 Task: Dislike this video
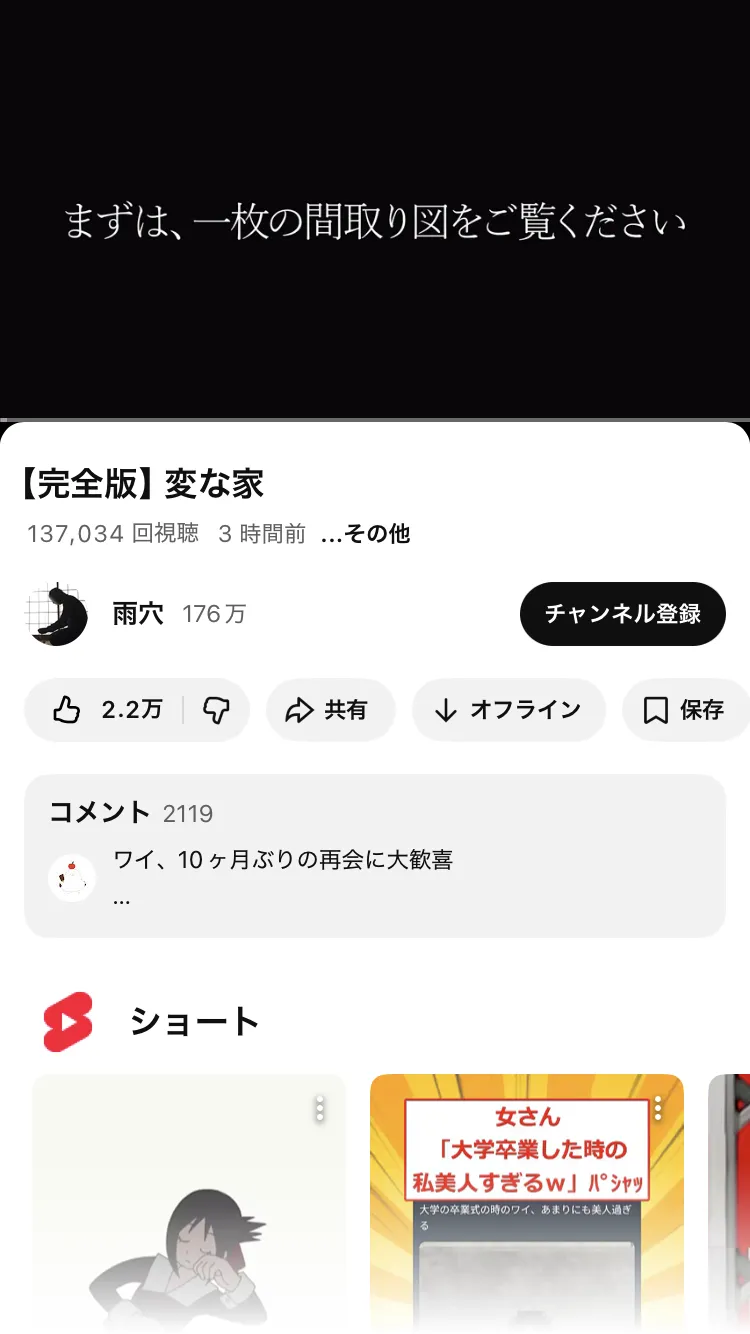point(216,710)
